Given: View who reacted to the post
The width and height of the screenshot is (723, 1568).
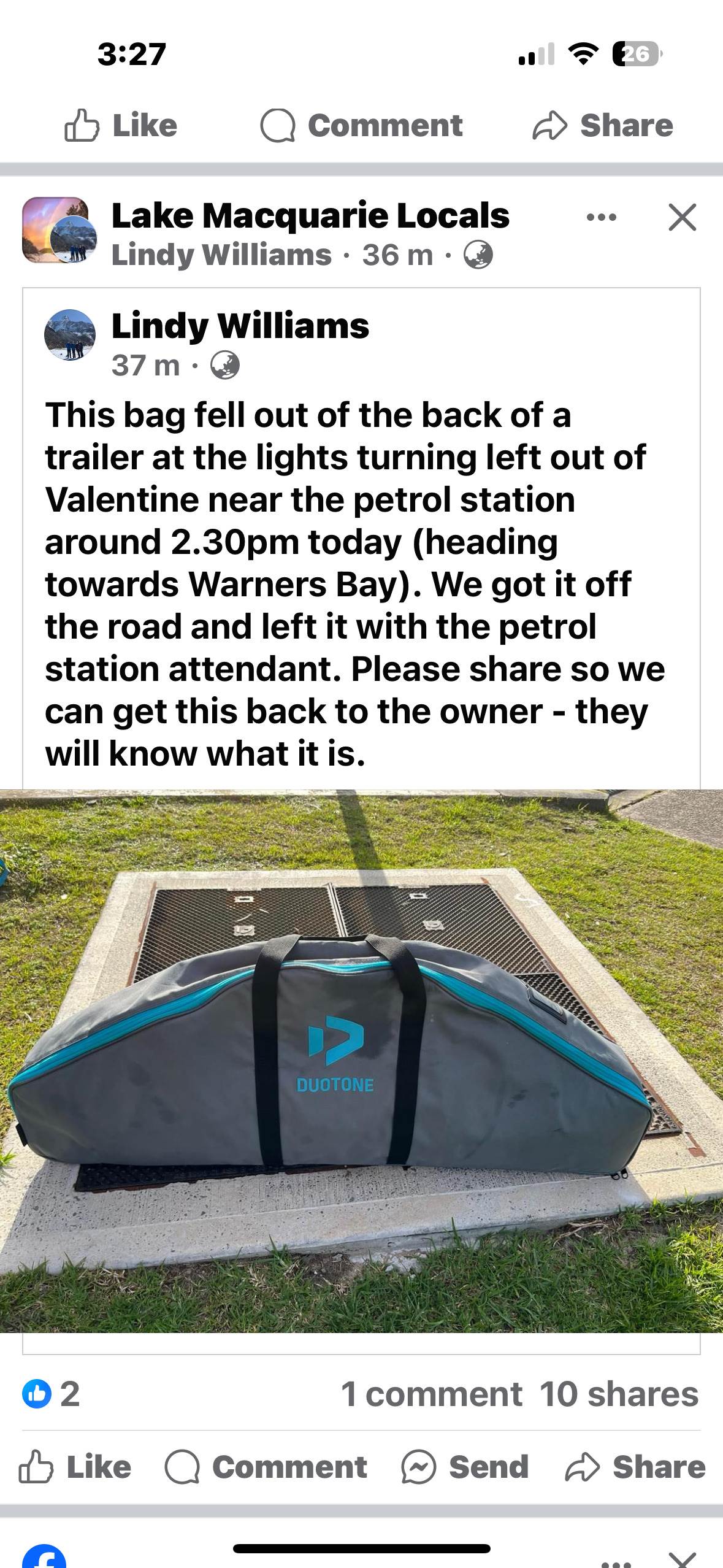Looking at the screenshot, I should [52, 1394].
